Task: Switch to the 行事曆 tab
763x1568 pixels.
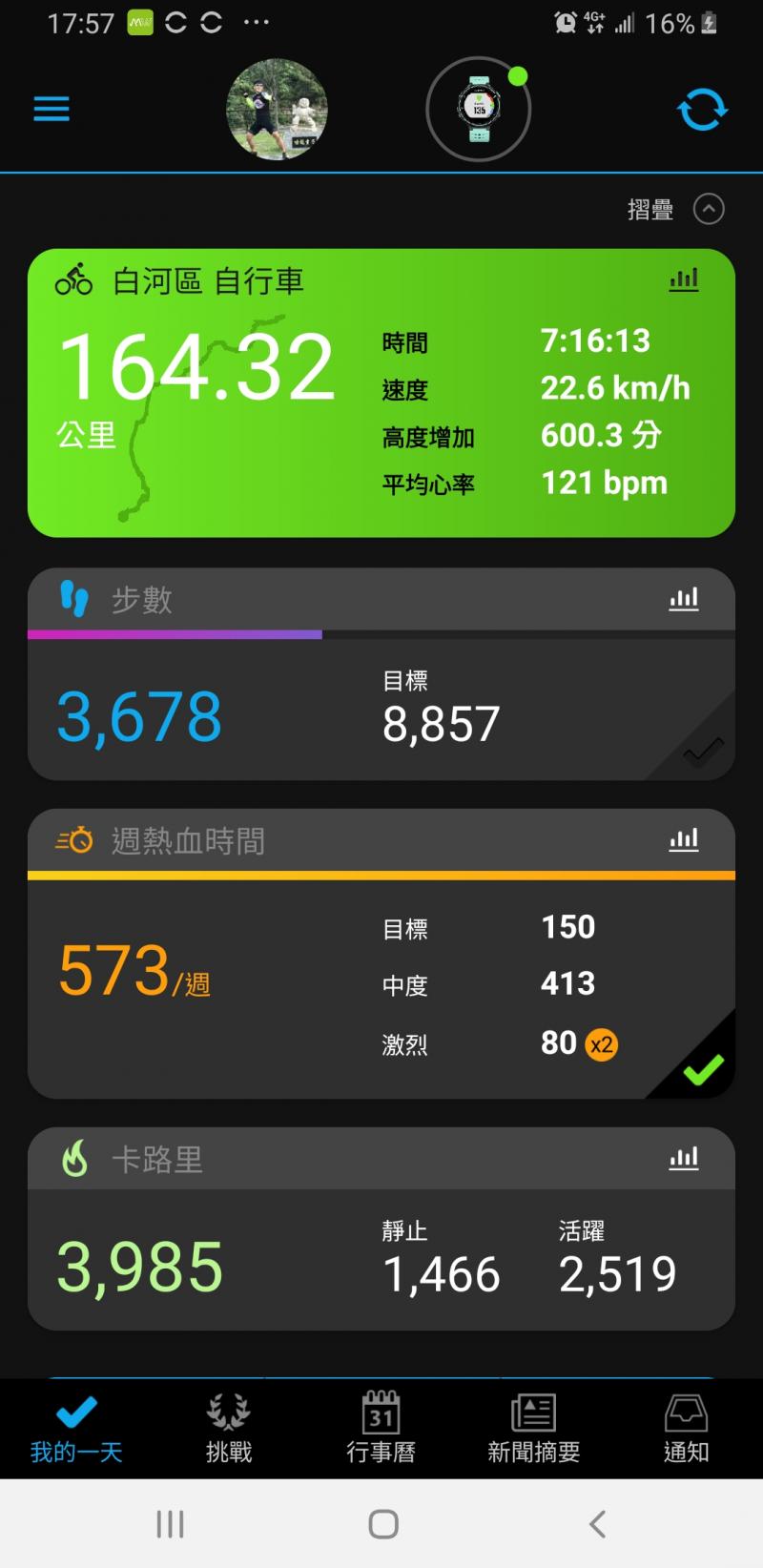Action: [381, 1428]
